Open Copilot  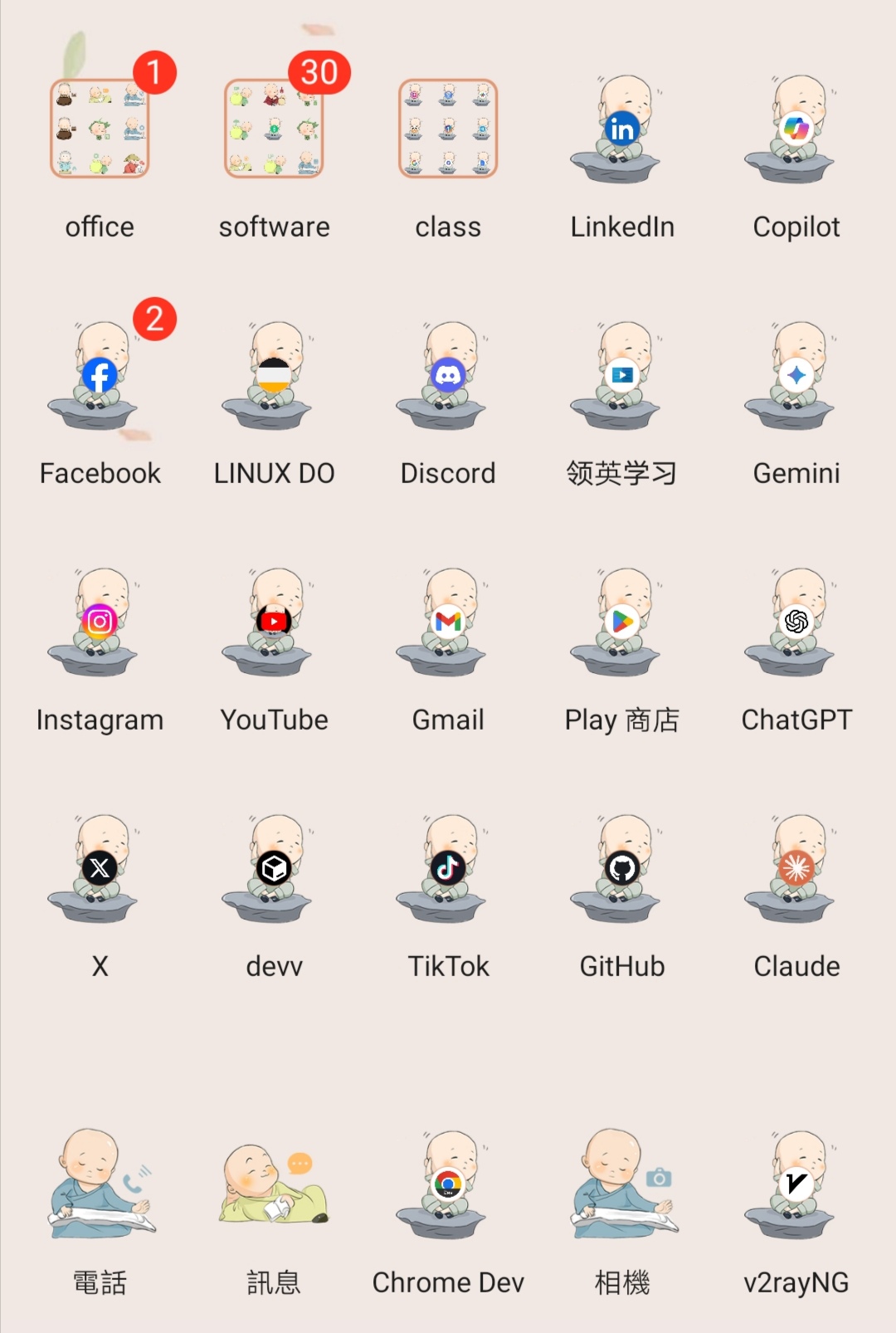click(796, 129)
